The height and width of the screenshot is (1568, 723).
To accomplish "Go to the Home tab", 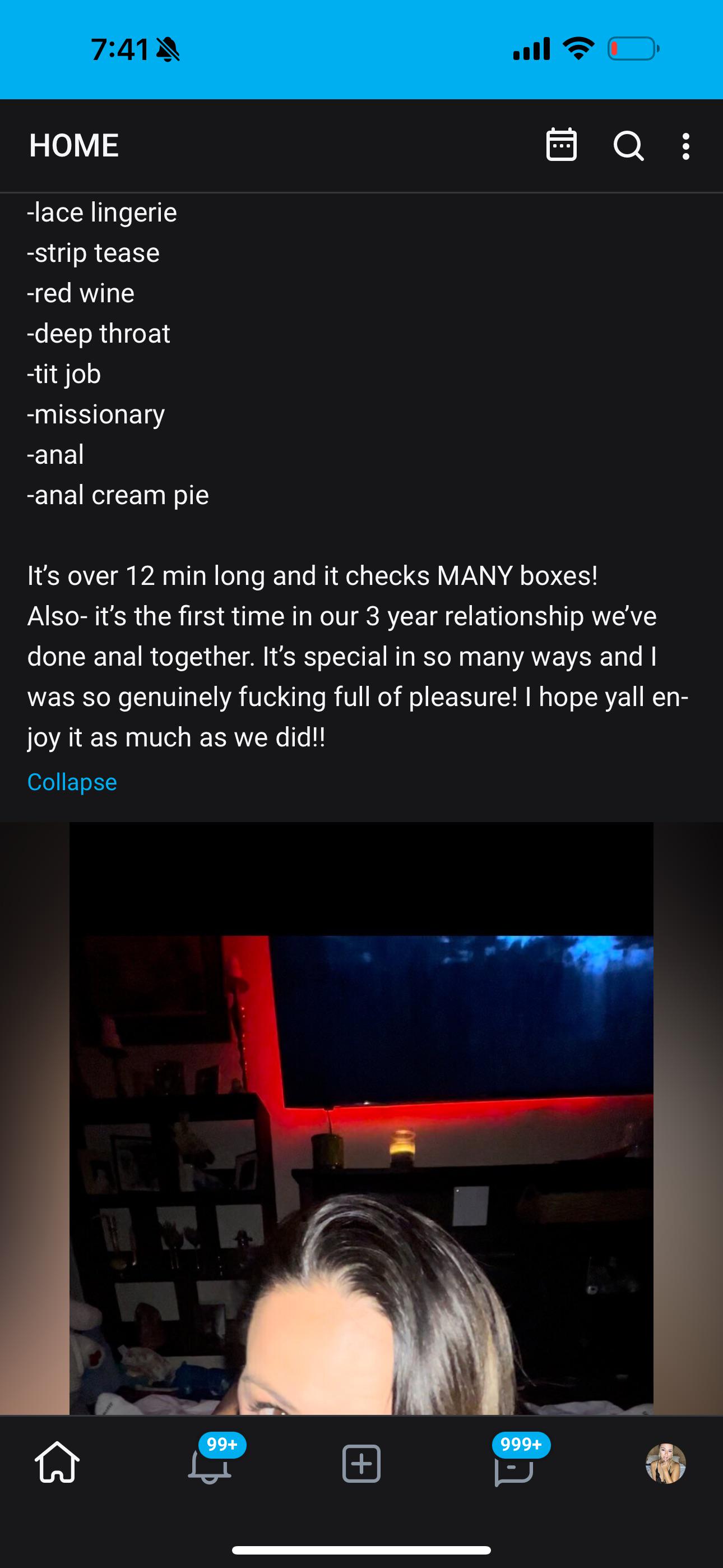I will click(57, 1463).
